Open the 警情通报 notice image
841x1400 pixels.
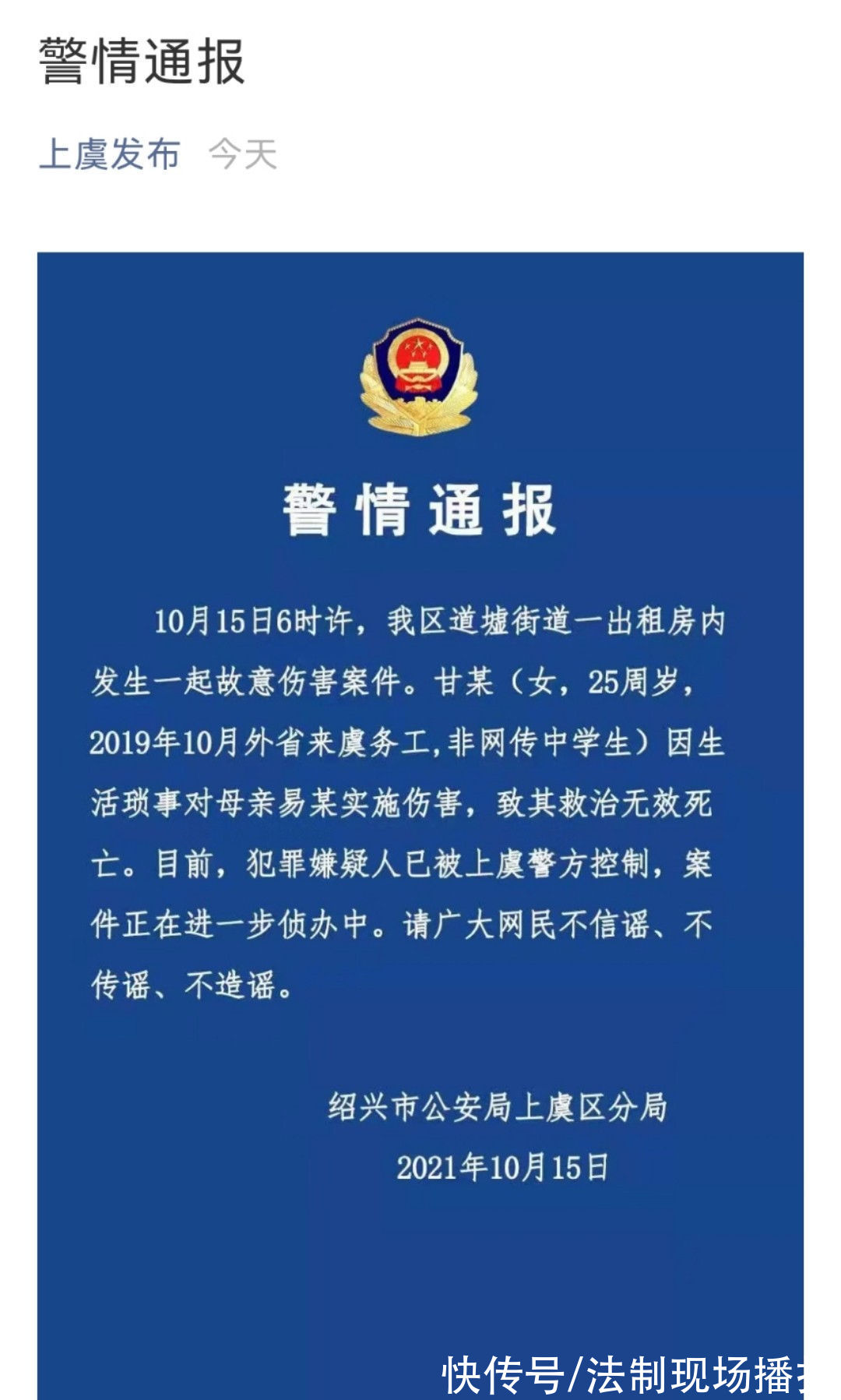(420, 779)
